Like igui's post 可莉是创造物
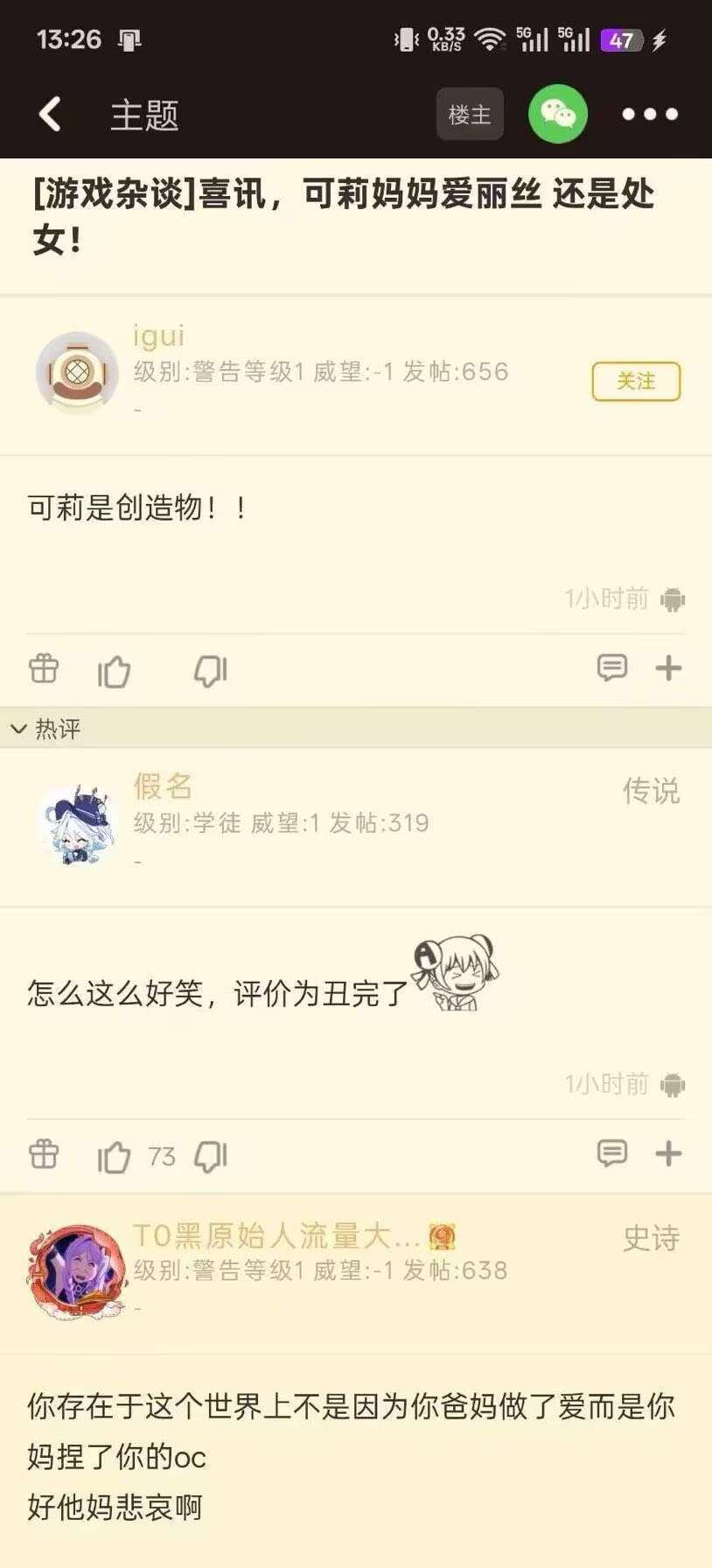This screenshot has width=712, height=1568. [114, 672]
